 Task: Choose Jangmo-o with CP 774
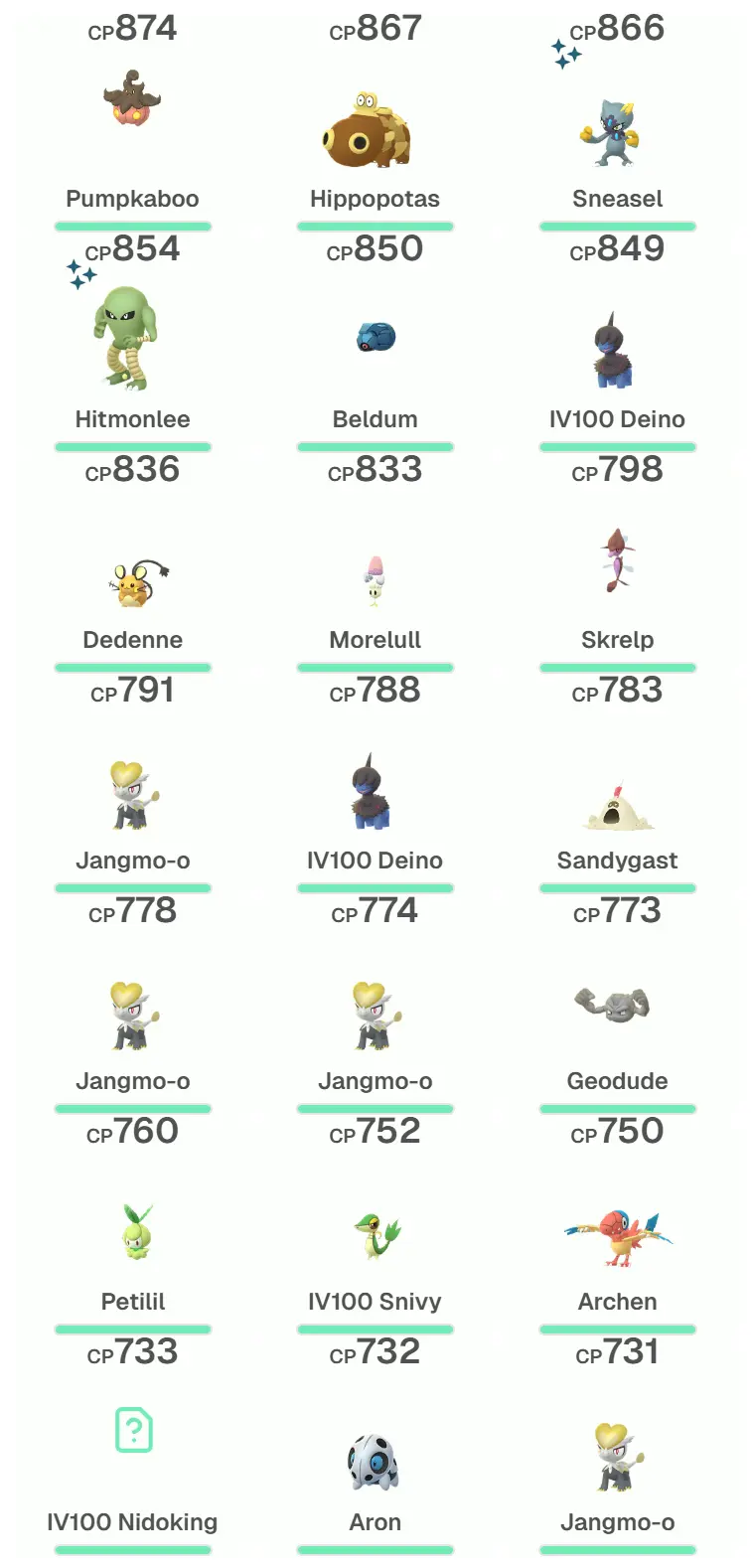tap(375, 1017)
